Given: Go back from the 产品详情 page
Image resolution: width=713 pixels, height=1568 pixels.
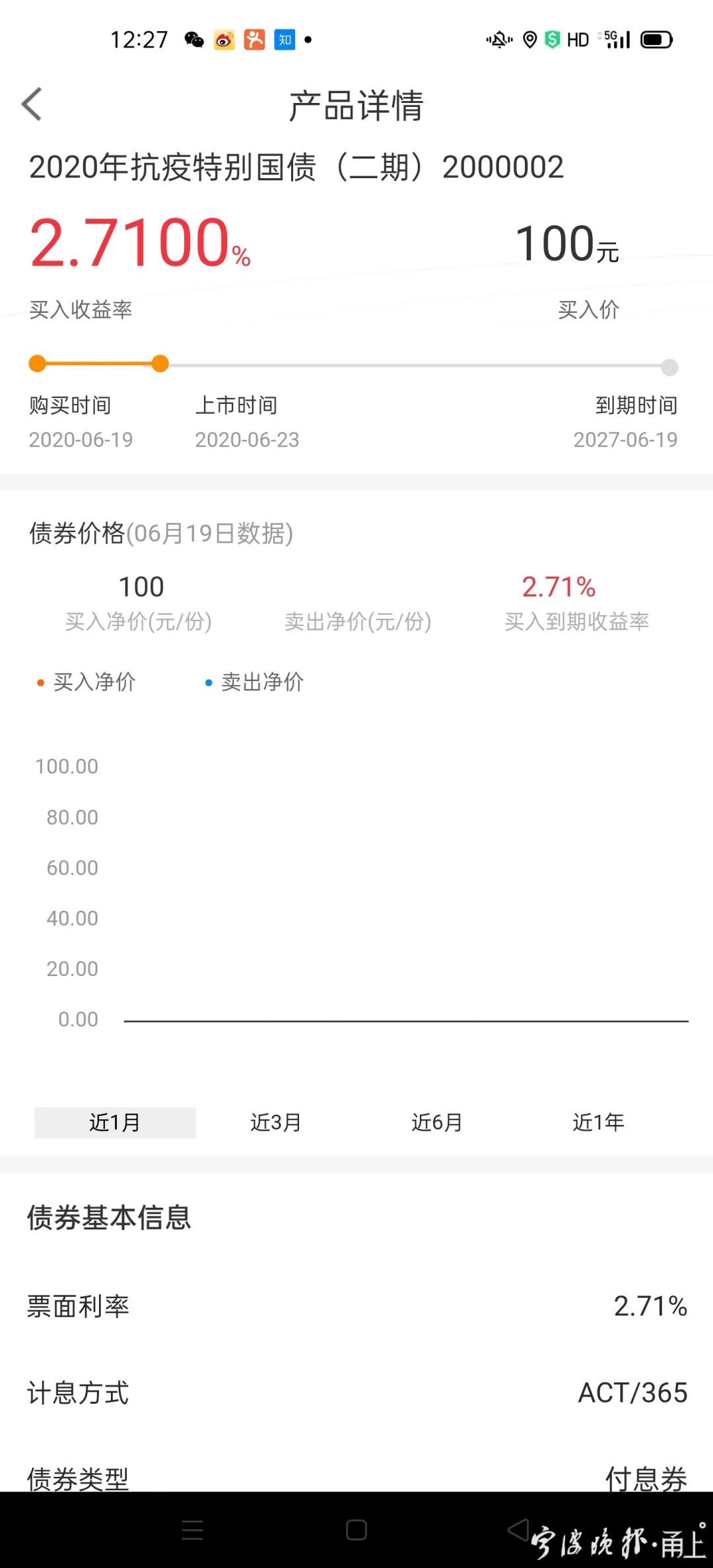Looking at the screenshot, I should (32, 104).
